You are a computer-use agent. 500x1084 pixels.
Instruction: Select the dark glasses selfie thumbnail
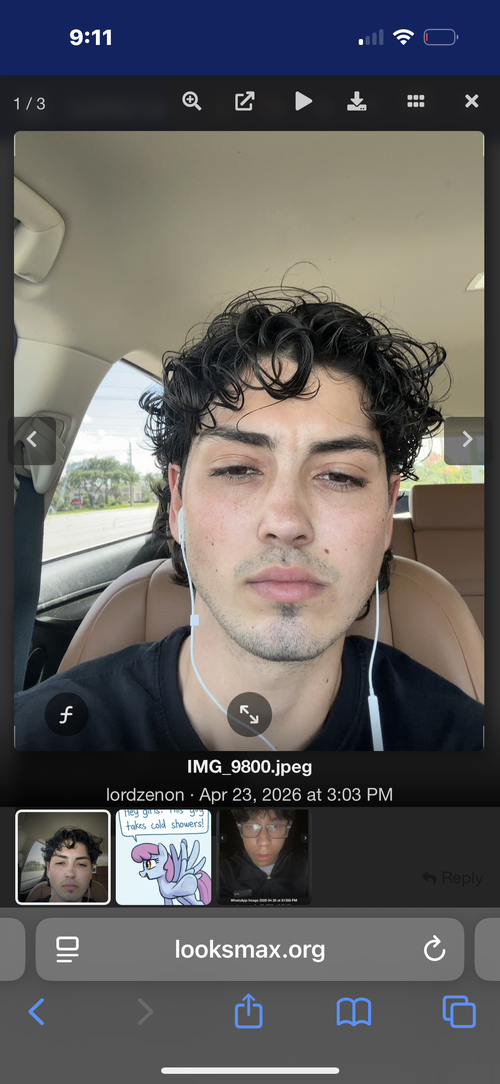(264, 857)
